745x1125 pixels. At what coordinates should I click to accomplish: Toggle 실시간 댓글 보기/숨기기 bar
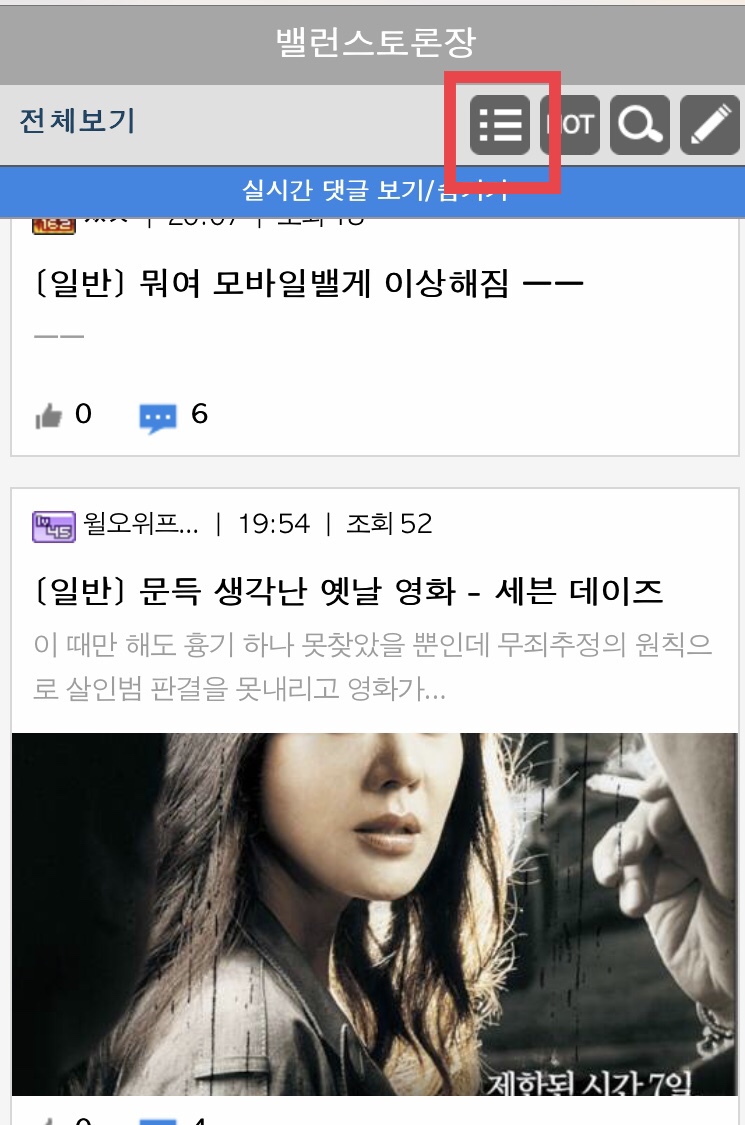pyautogui.click(x=372, y=190)
